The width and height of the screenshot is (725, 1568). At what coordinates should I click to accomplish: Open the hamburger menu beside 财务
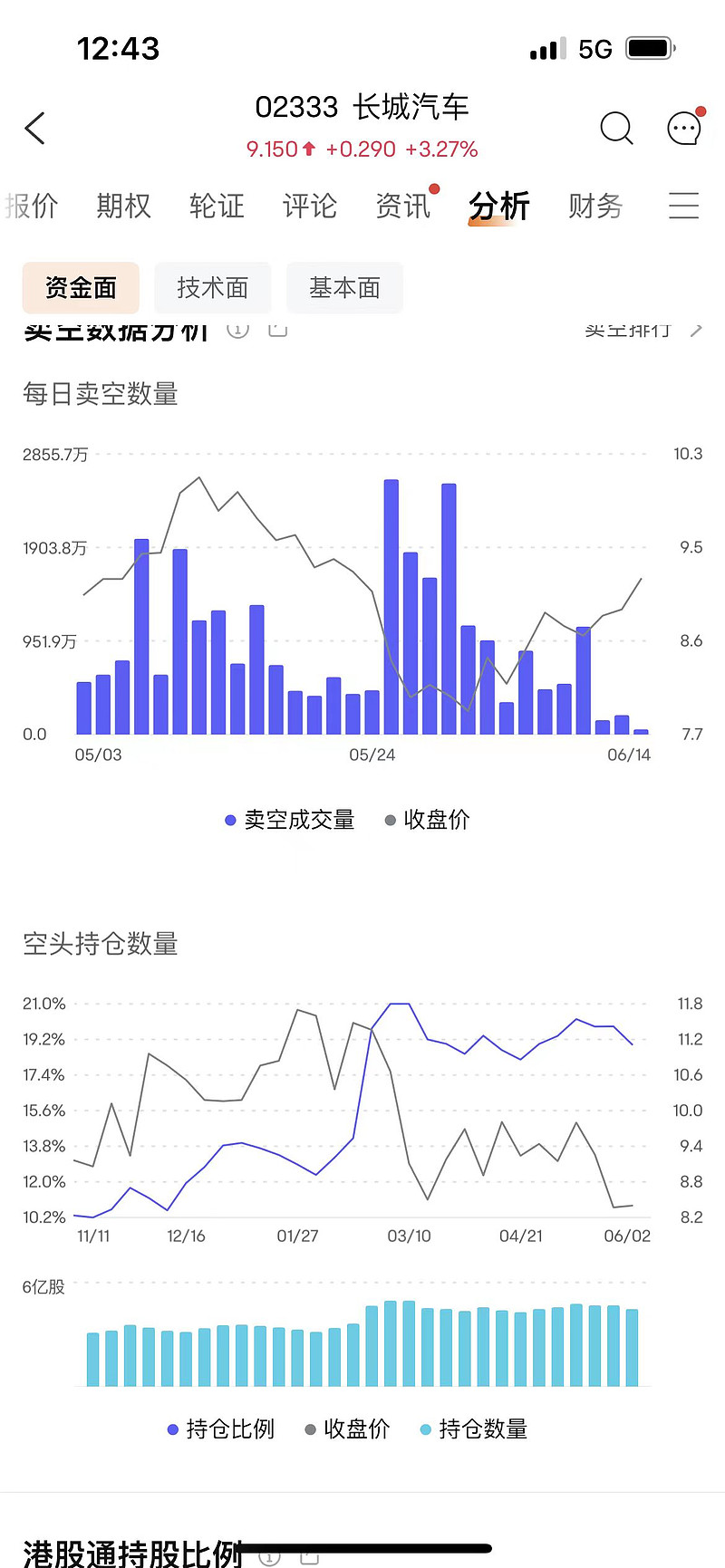coord(684,207)
